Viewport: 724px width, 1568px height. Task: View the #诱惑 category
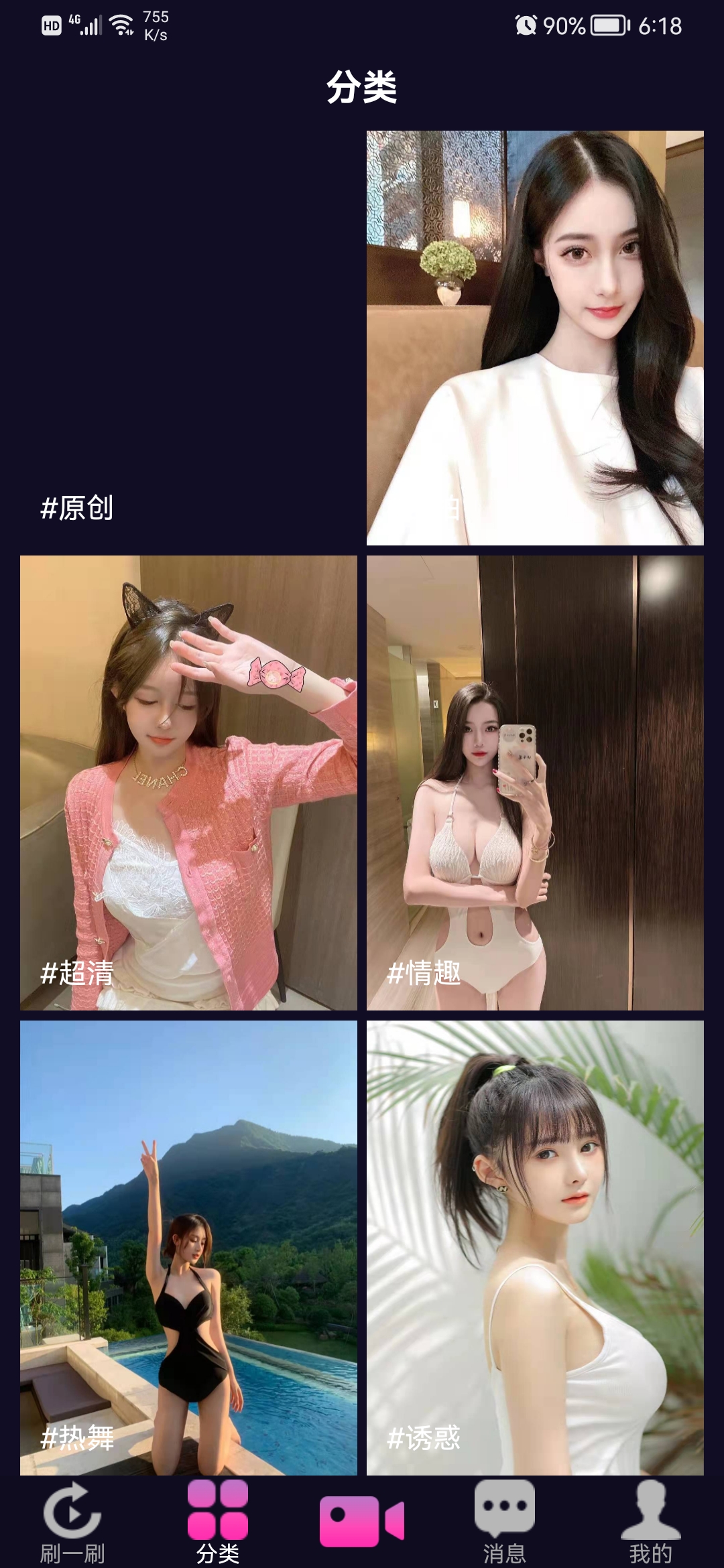tap(535, 1247)
